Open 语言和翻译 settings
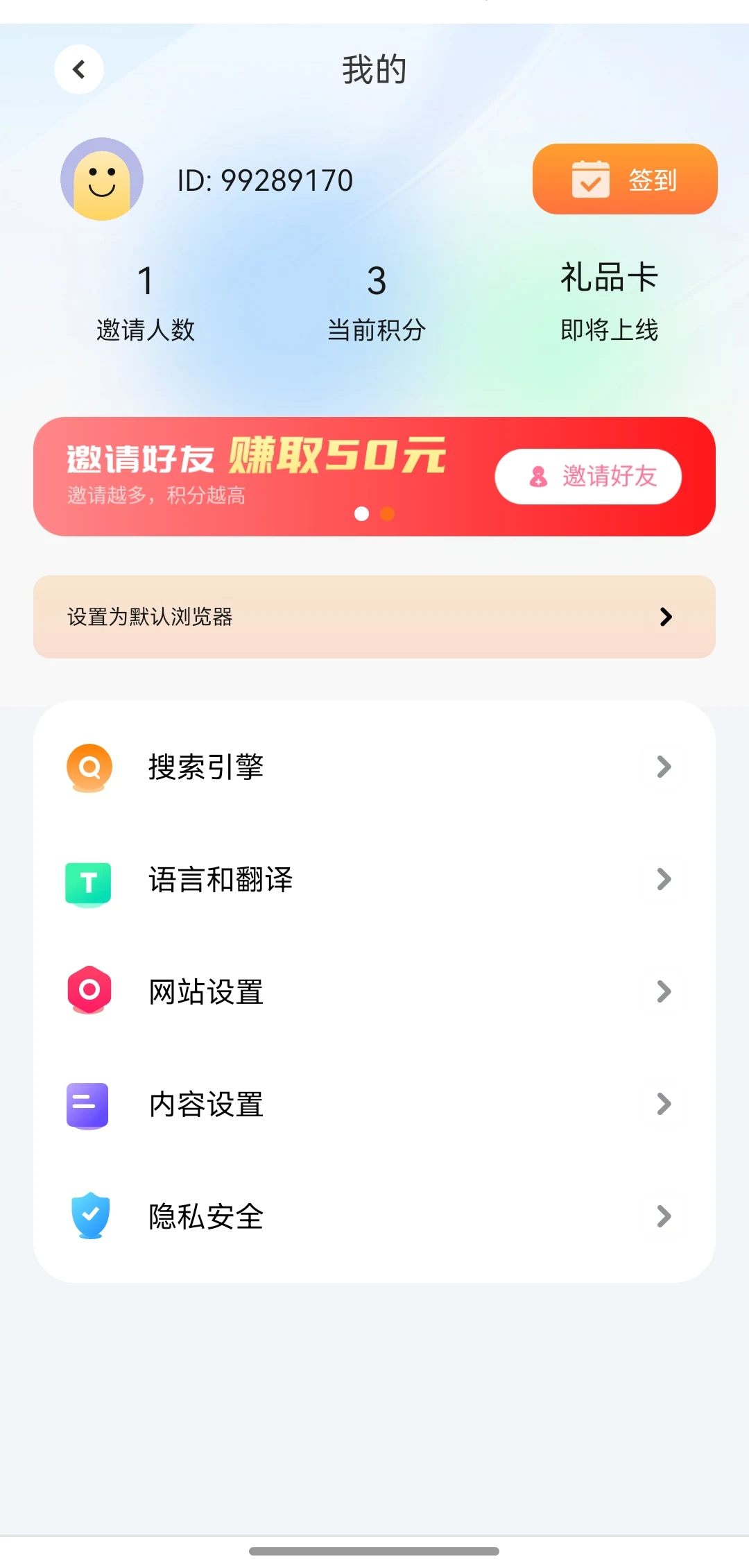Image resolution: width=749 pixels, height=1568 pixels. pyautogui.click(x=374, y=879)
